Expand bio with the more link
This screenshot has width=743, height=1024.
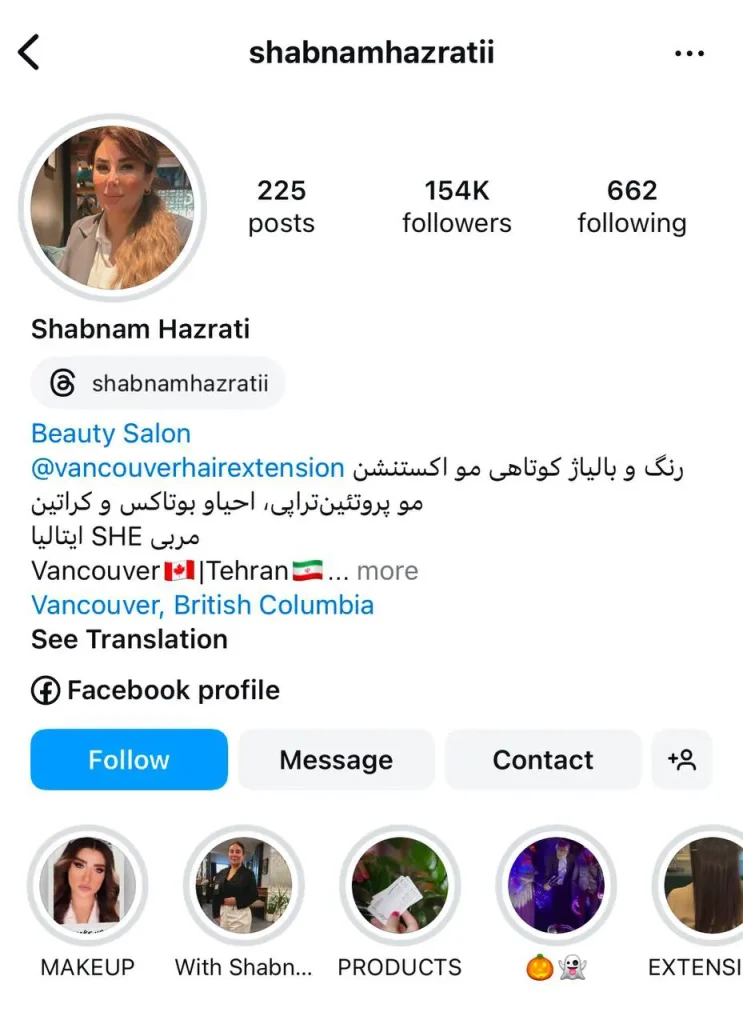coord(387,571)
